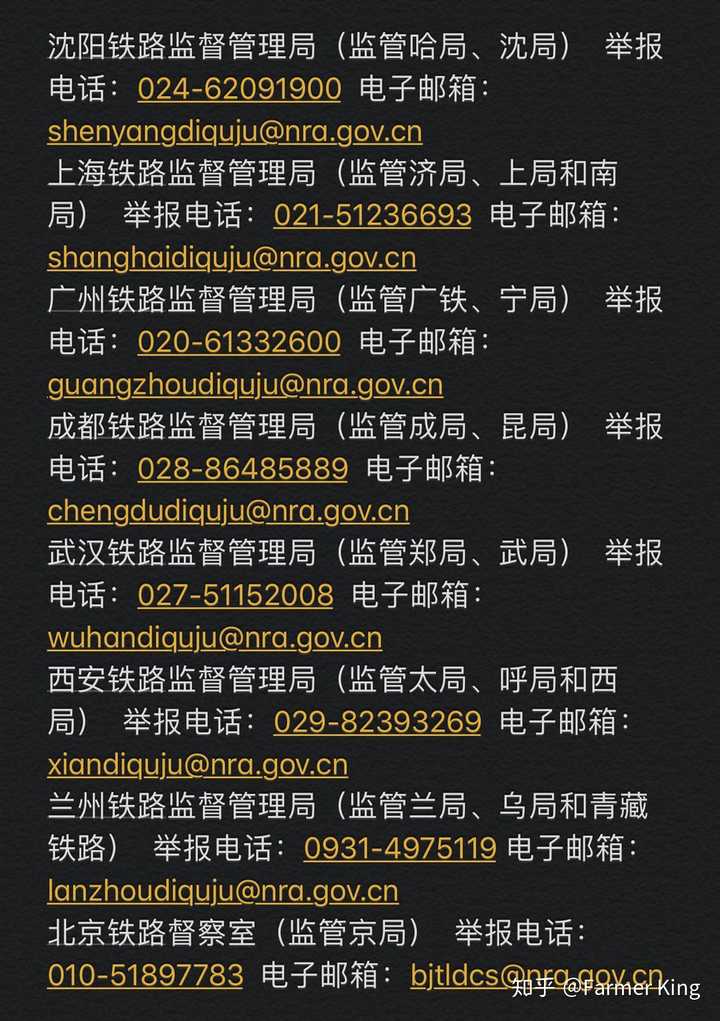The width and height of the screenshot is (720, 1021).
Task: Dial Shanghai number 021-51236693
Action: click(372, 215)
